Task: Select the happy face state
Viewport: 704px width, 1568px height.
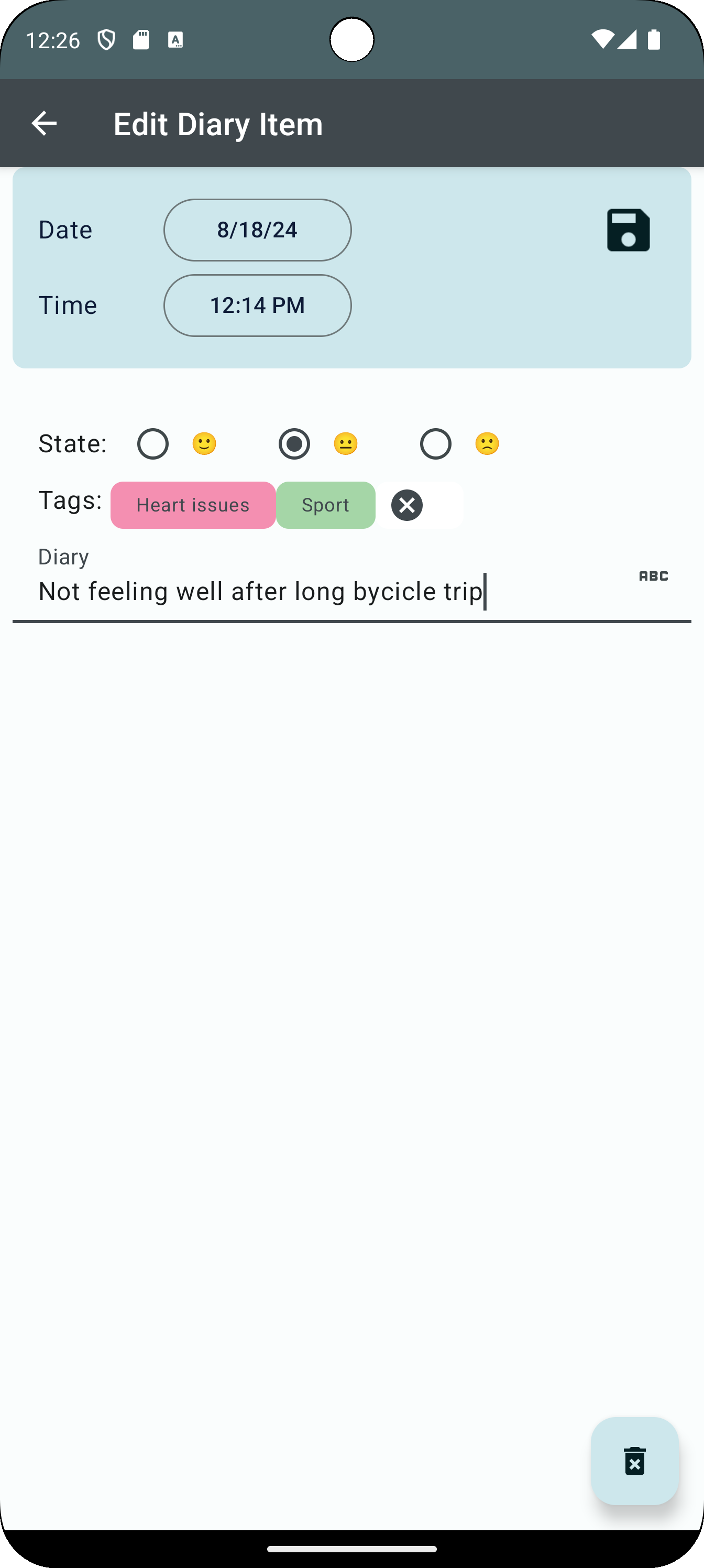Action: coord(153,444)
